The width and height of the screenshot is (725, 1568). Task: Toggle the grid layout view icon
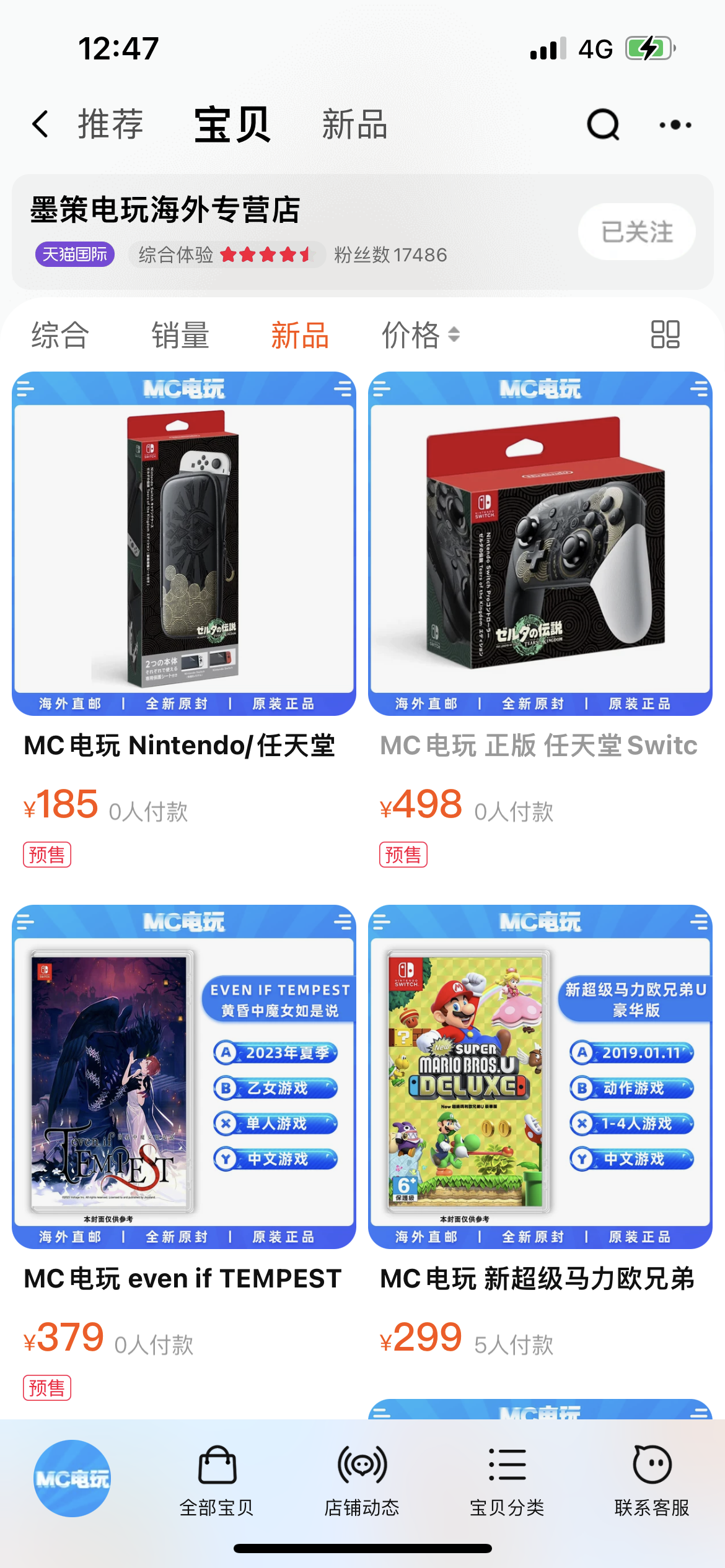click(666, 334)
